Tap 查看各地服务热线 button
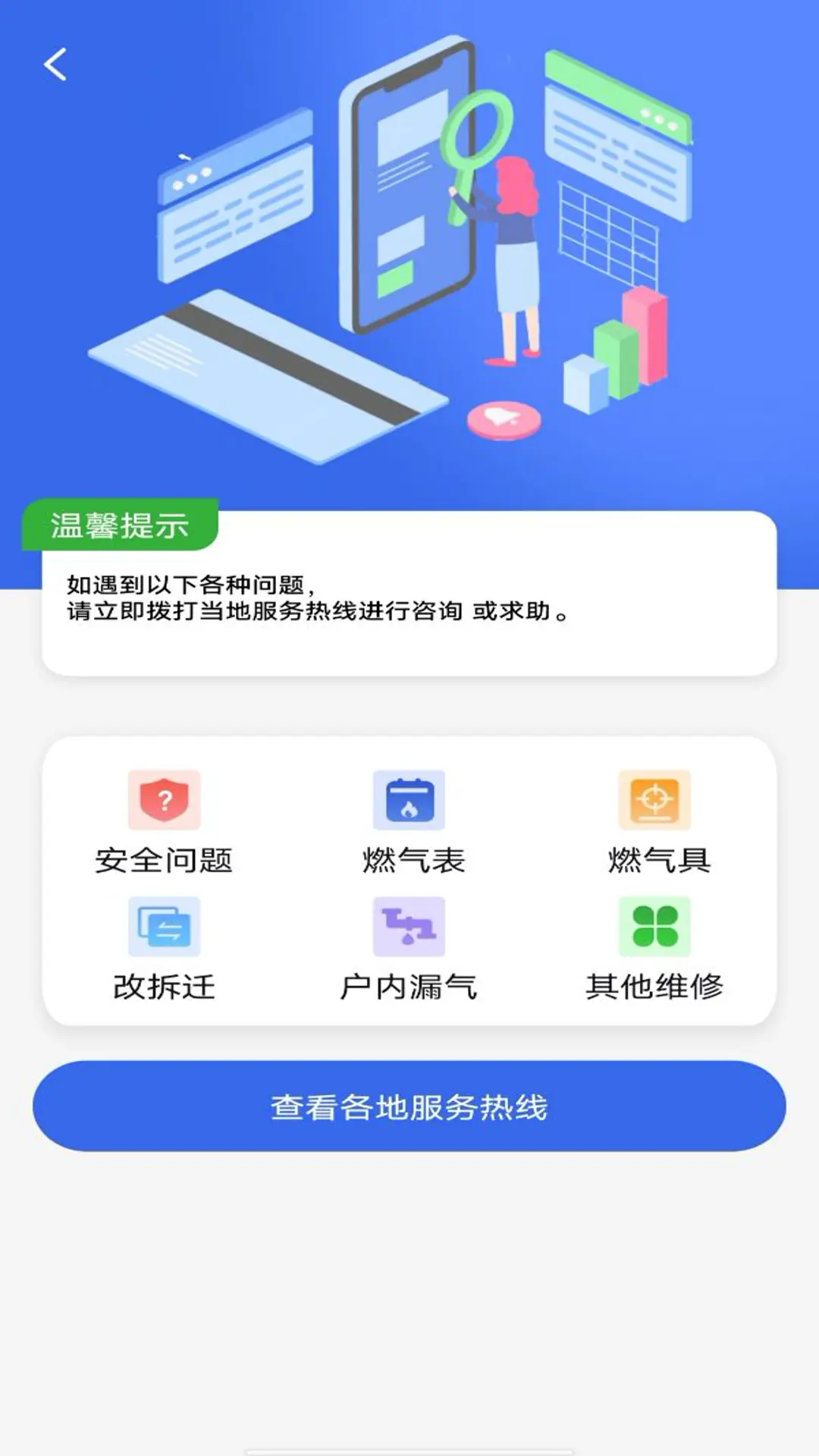This screenshot has height=1456, width=819. pyautogui.click(x=409, y=1106)
